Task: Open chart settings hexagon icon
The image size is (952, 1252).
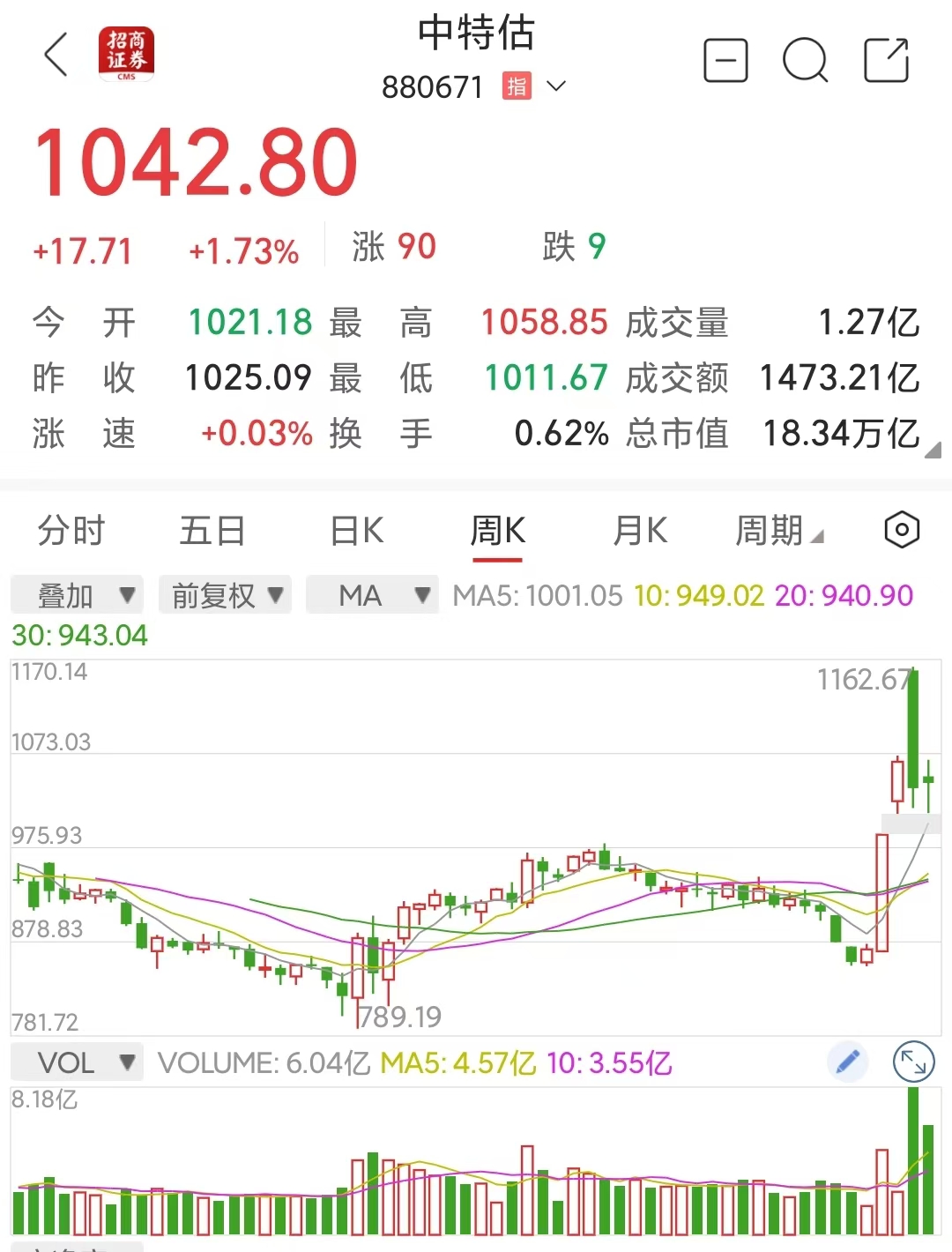Action: pyautogui.click(x=901, y=530)
